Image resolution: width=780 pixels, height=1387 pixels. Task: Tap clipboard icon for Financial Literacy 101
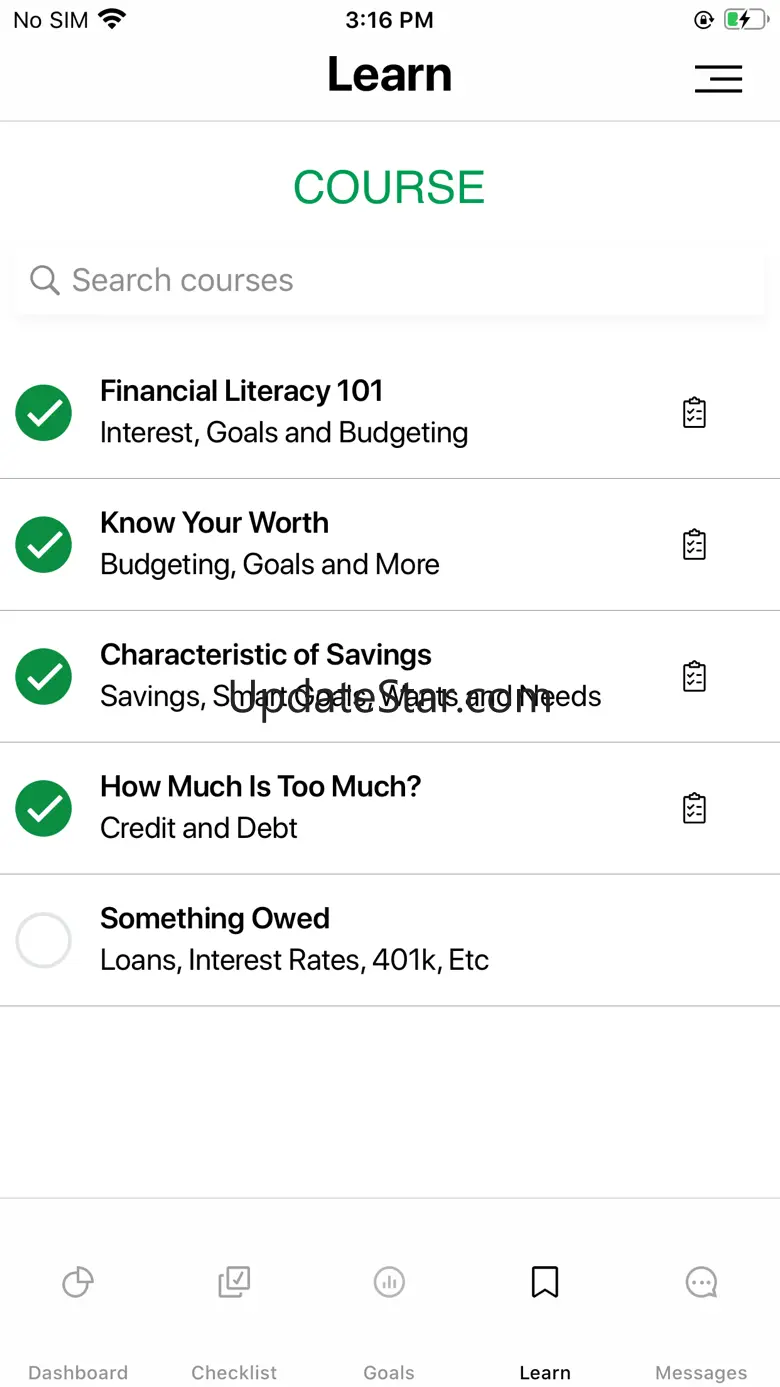(x=694, y=412)
